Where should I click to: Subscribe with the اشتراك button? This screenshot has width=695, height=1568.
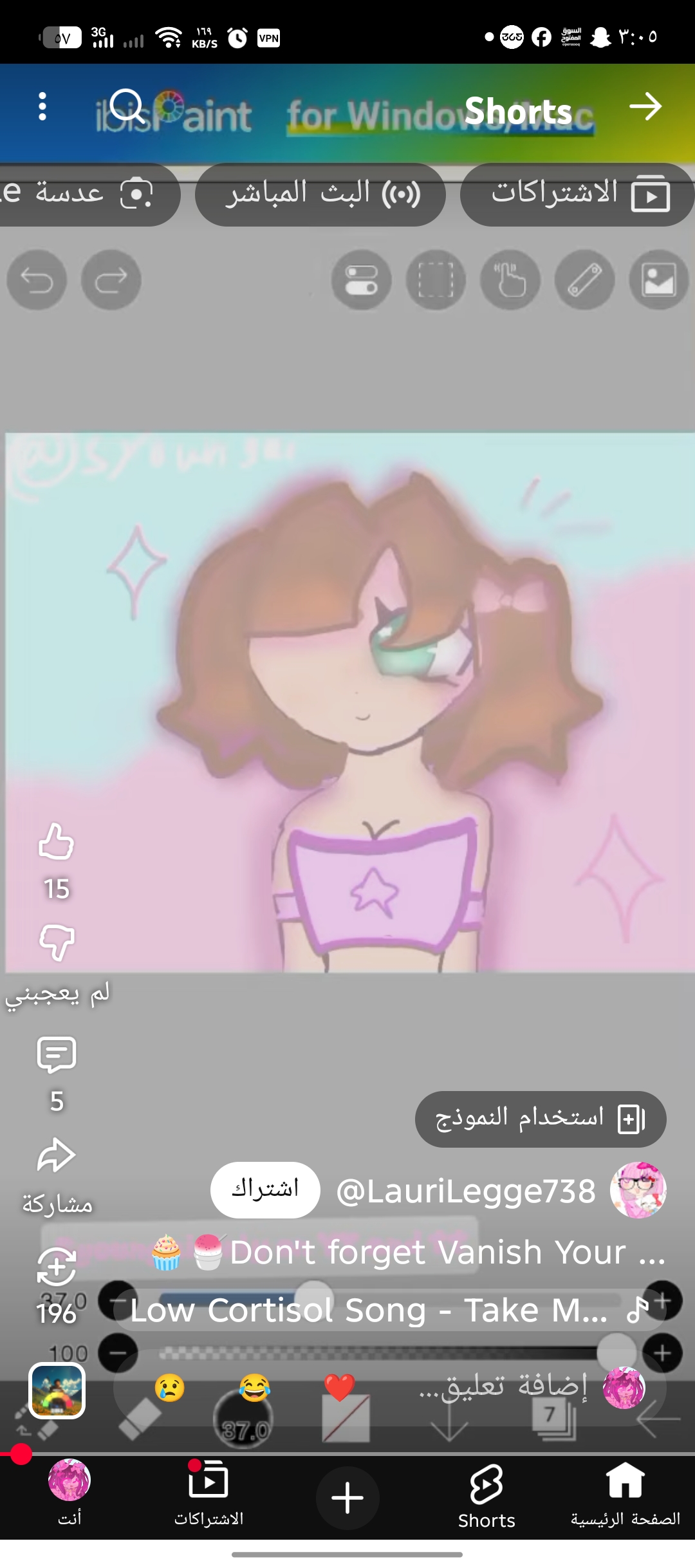click(x=265, y=1190)
